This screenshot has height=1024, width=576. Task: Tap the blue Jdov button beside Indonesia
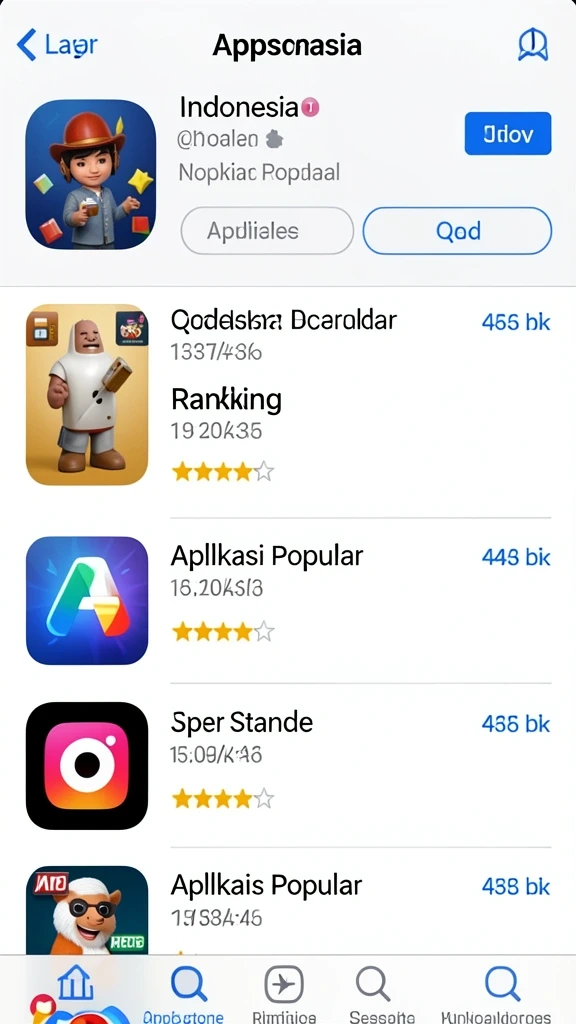507,134
